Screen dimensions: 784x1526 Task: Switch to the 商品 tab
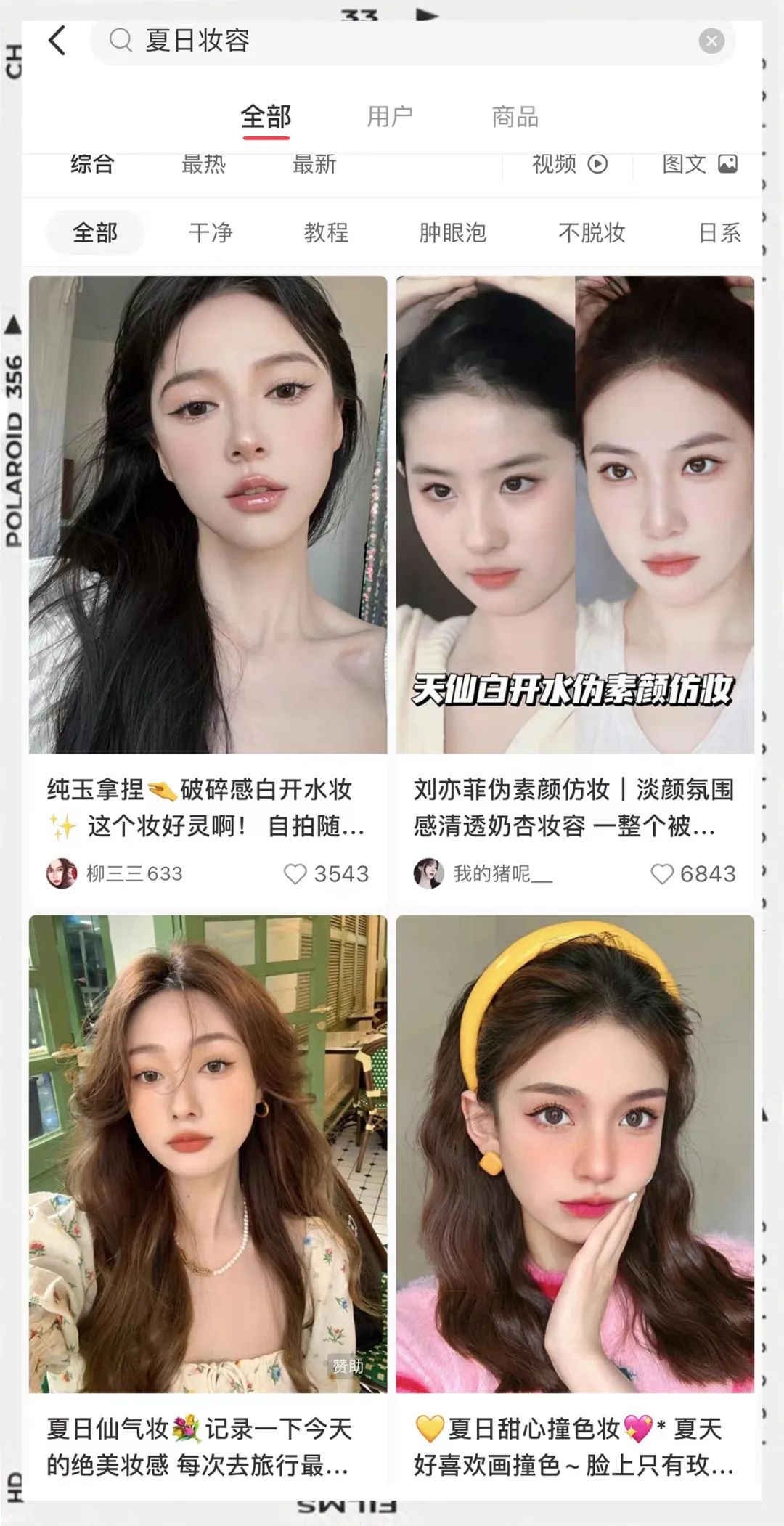(x=515, y=117)
